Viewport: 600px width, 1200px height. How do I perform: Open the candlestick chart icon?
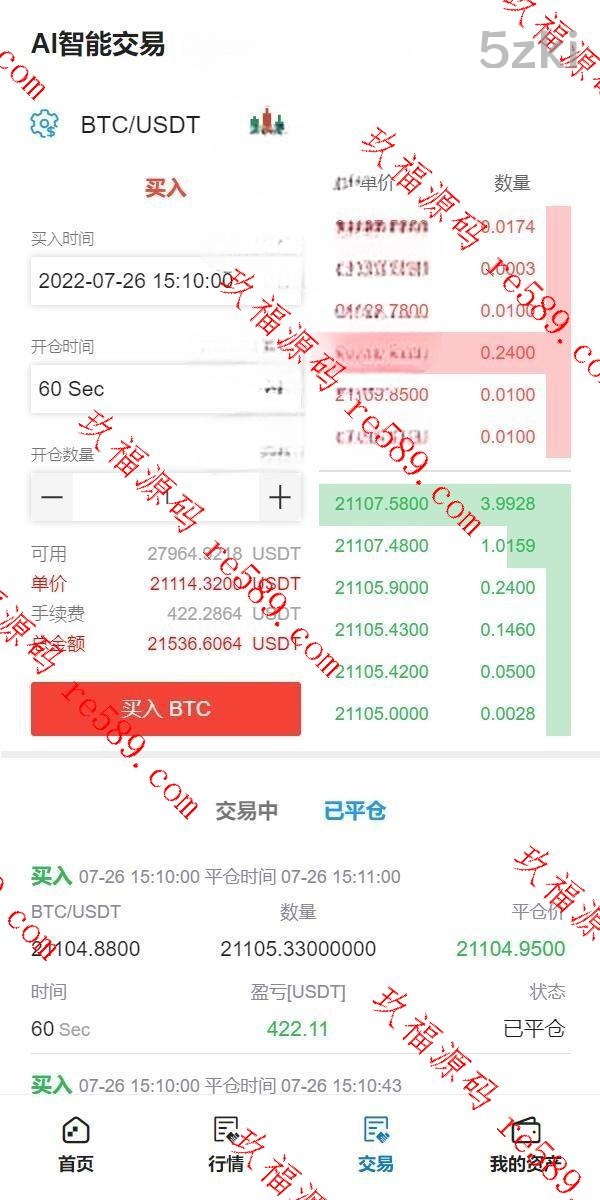267,123
